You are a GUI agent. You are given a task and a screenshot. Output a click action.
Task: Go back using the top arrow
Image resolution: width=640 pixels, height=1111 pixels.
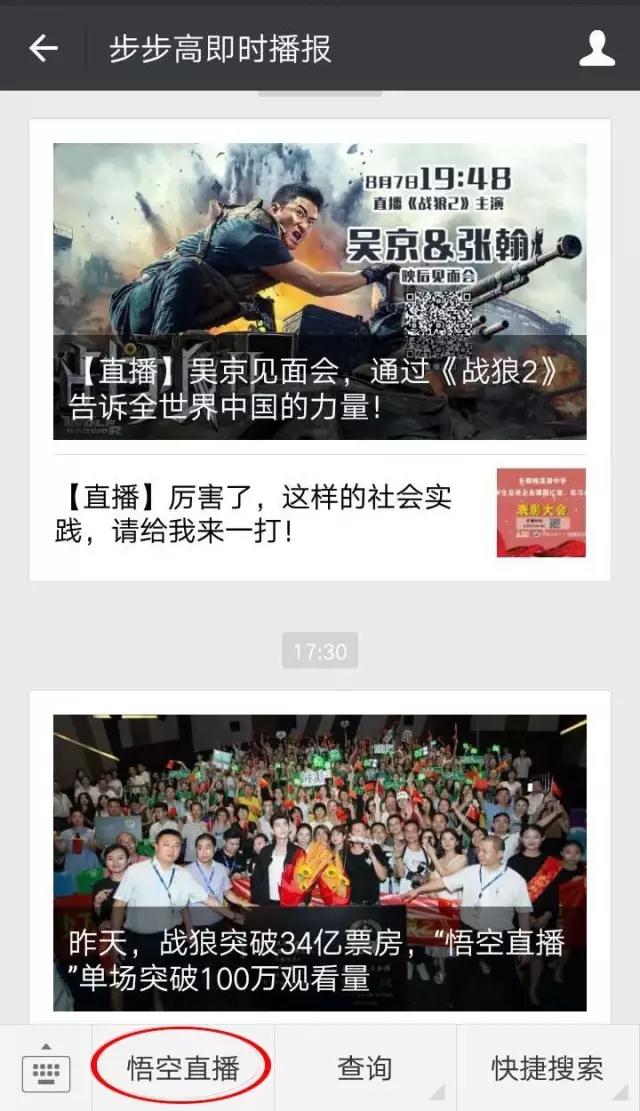coord(43,48)
